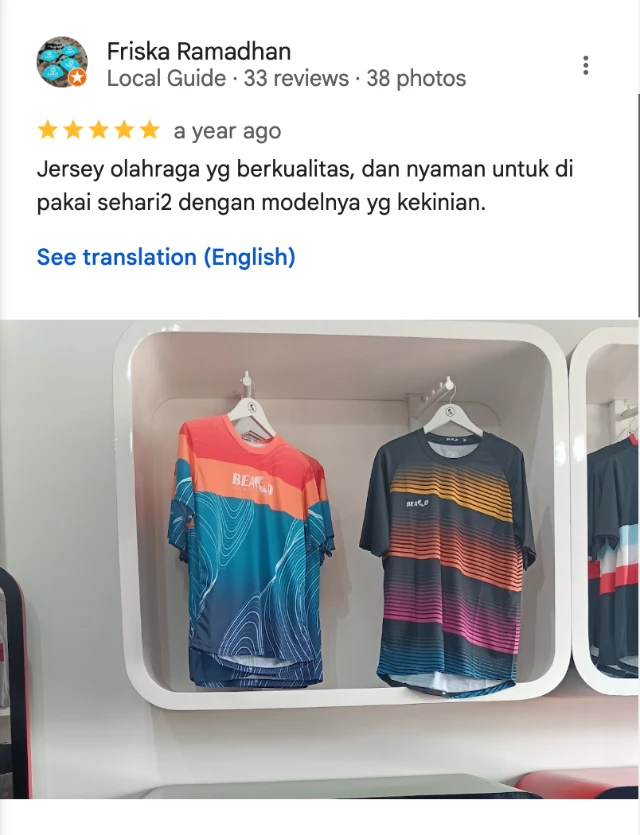Open the jersey photo attached to review
Viewport: 640px width, 835px height.
pyautogui.click(x=320, y=558)
